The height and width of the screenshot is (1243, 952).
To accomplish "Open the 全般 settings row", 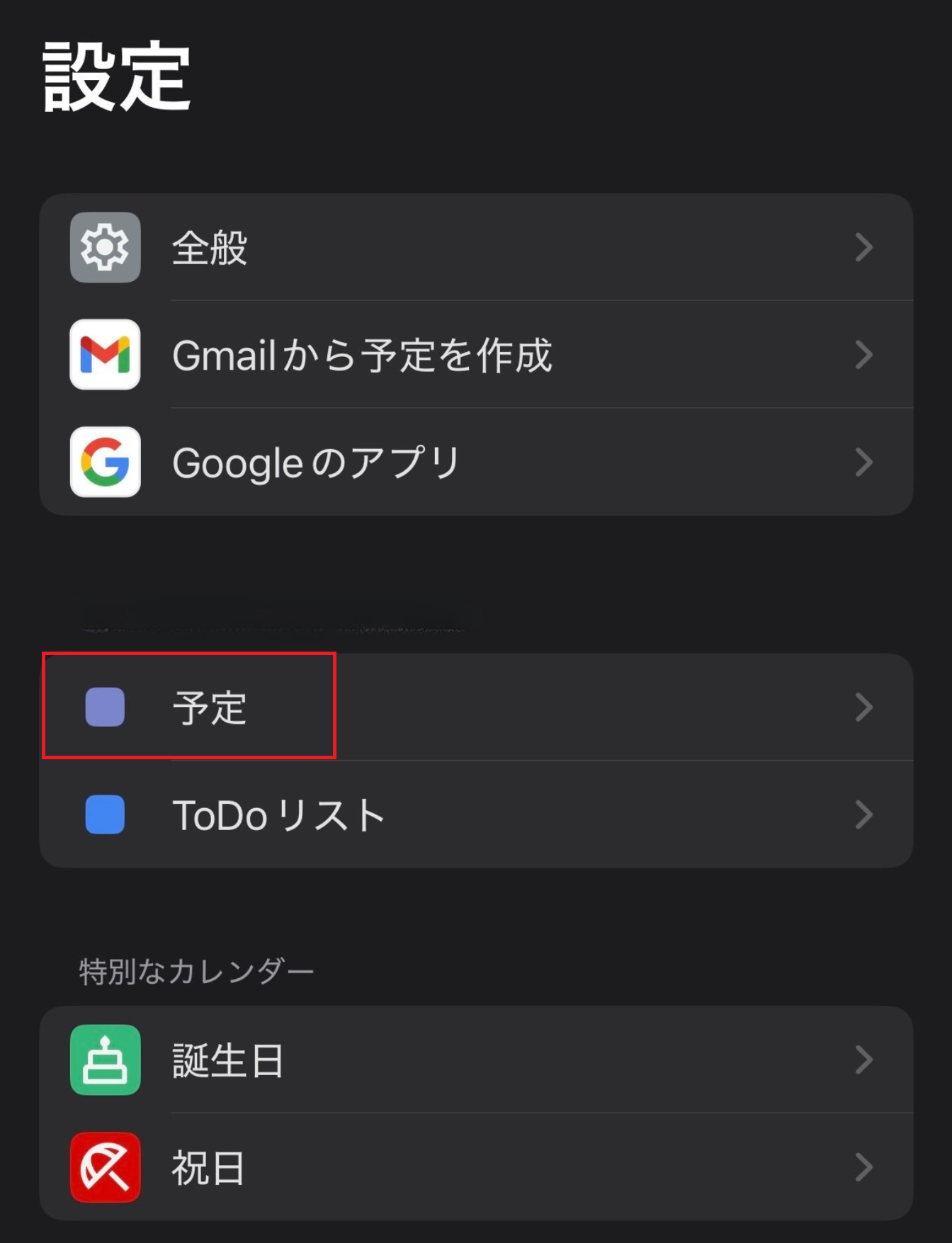I will tap(475, 248).
